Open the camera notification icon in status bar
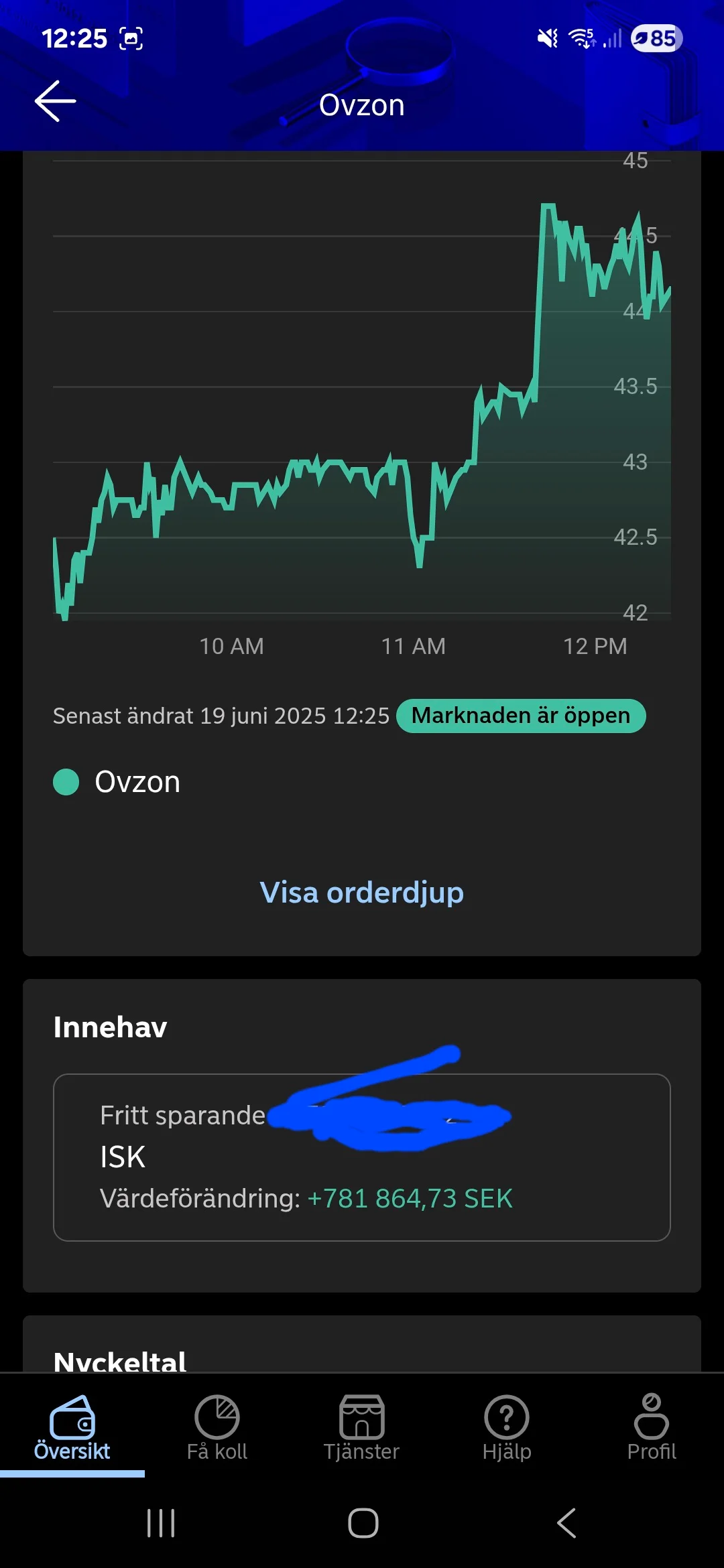This screenshot has height=1568, width=724. (129, 38)
